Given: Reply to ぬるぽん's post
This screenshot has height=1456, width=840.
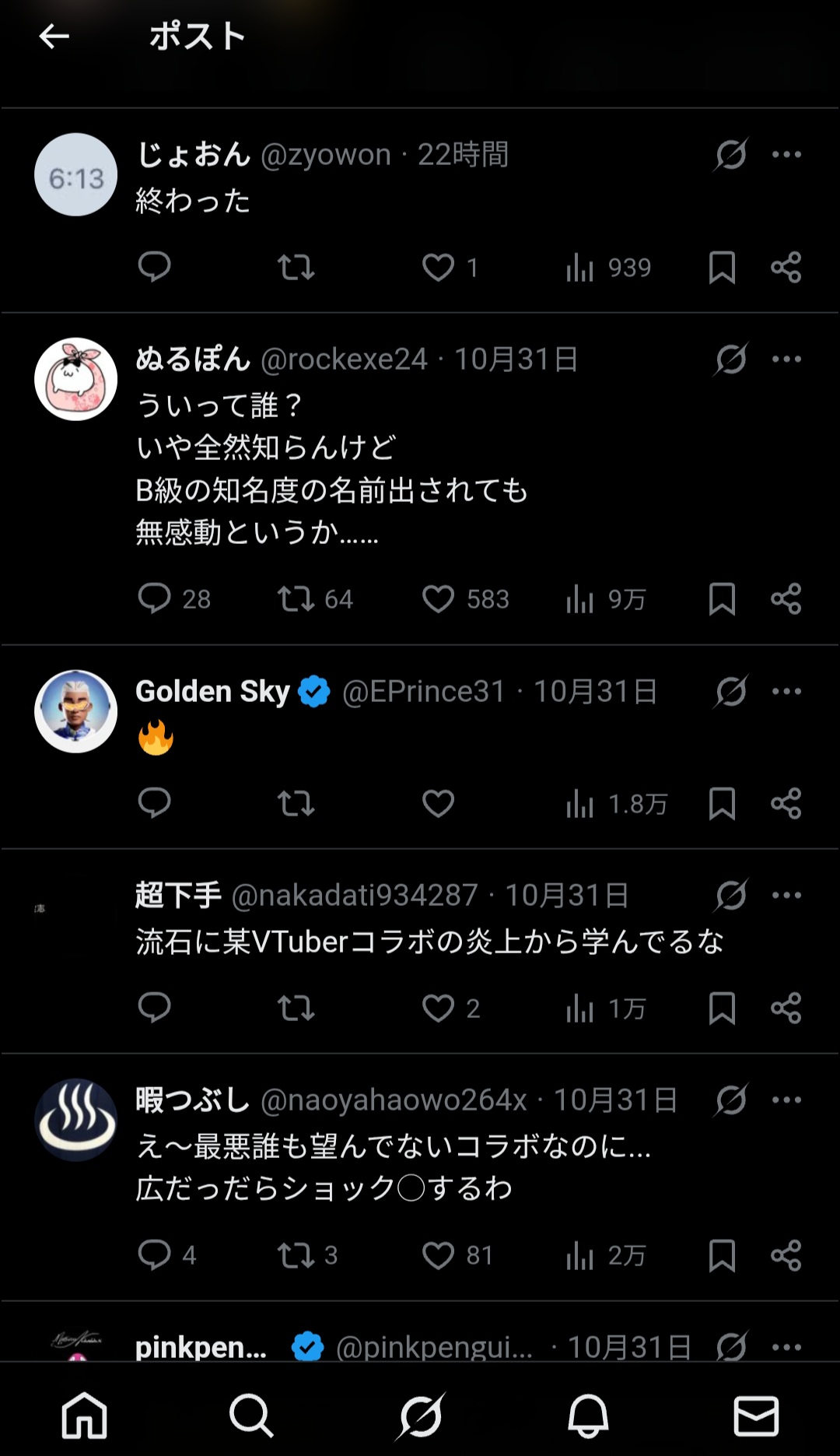Looking at the screenshot, I should coord(154,598).
